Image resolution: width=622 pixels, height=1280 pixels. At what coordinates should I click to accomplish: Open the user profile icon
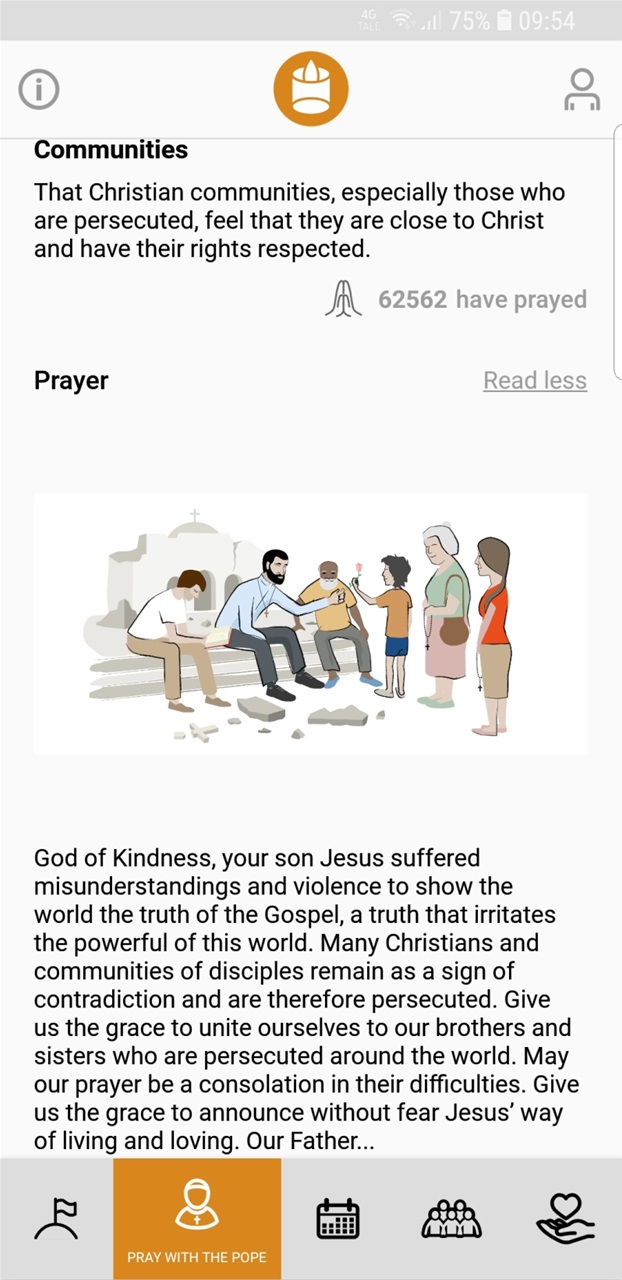pos(581,89)
